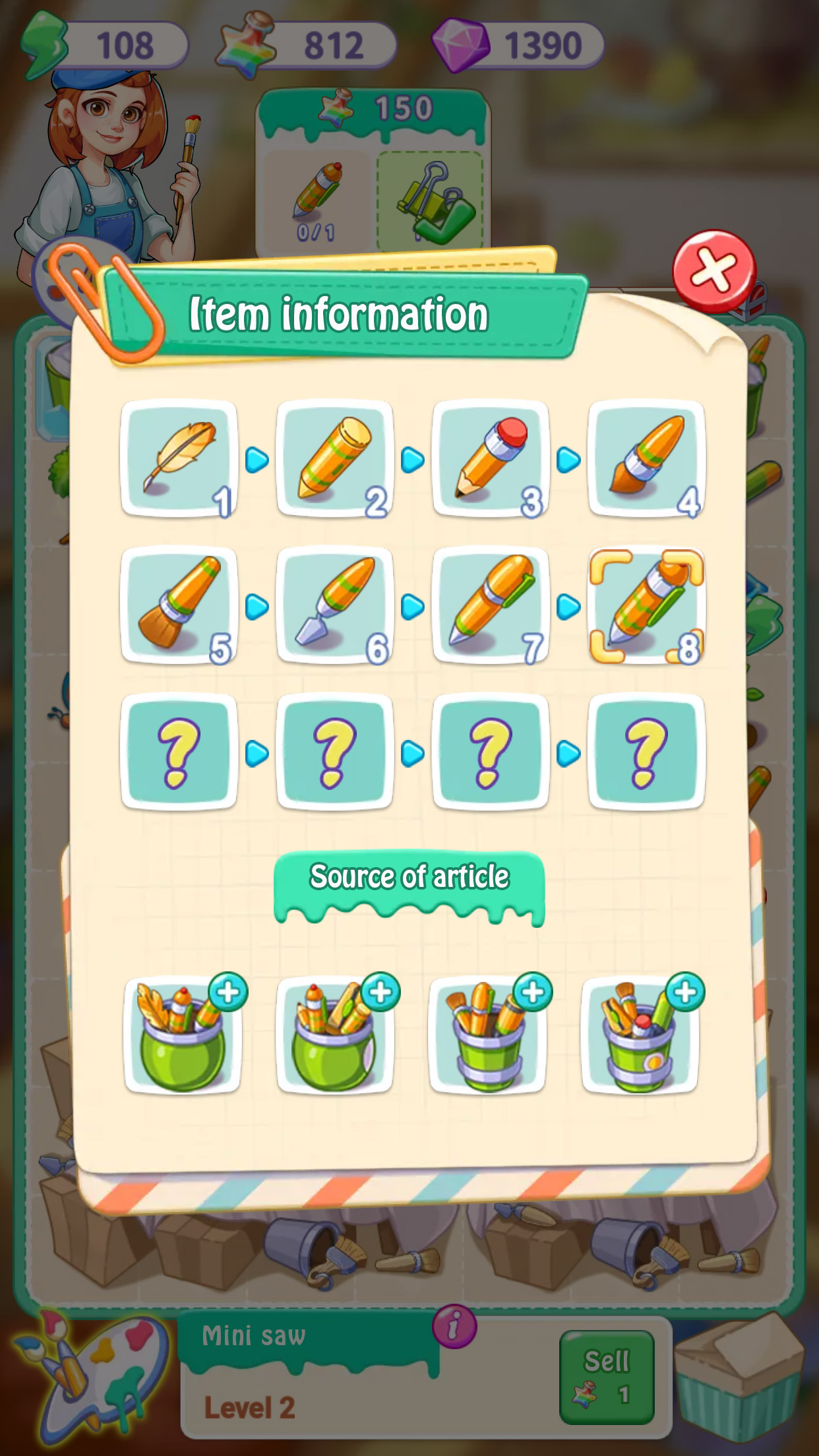The image size is (819, 1456).
Task: Open the fourth bucket source item
Action: pyautogui.click(x=640, y=1035)
